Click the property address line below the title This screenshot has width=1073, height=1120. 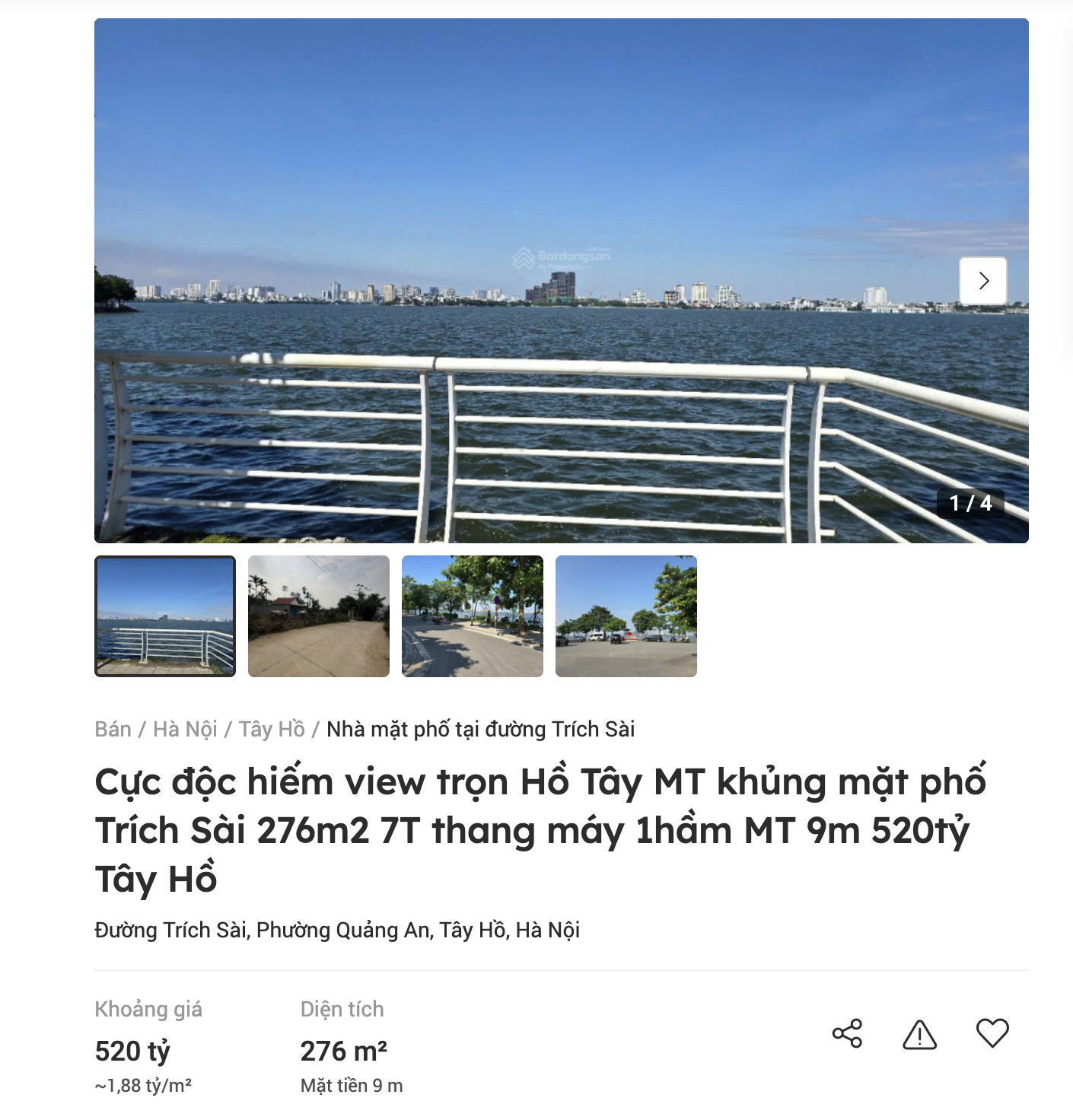[x=338, y=928]
